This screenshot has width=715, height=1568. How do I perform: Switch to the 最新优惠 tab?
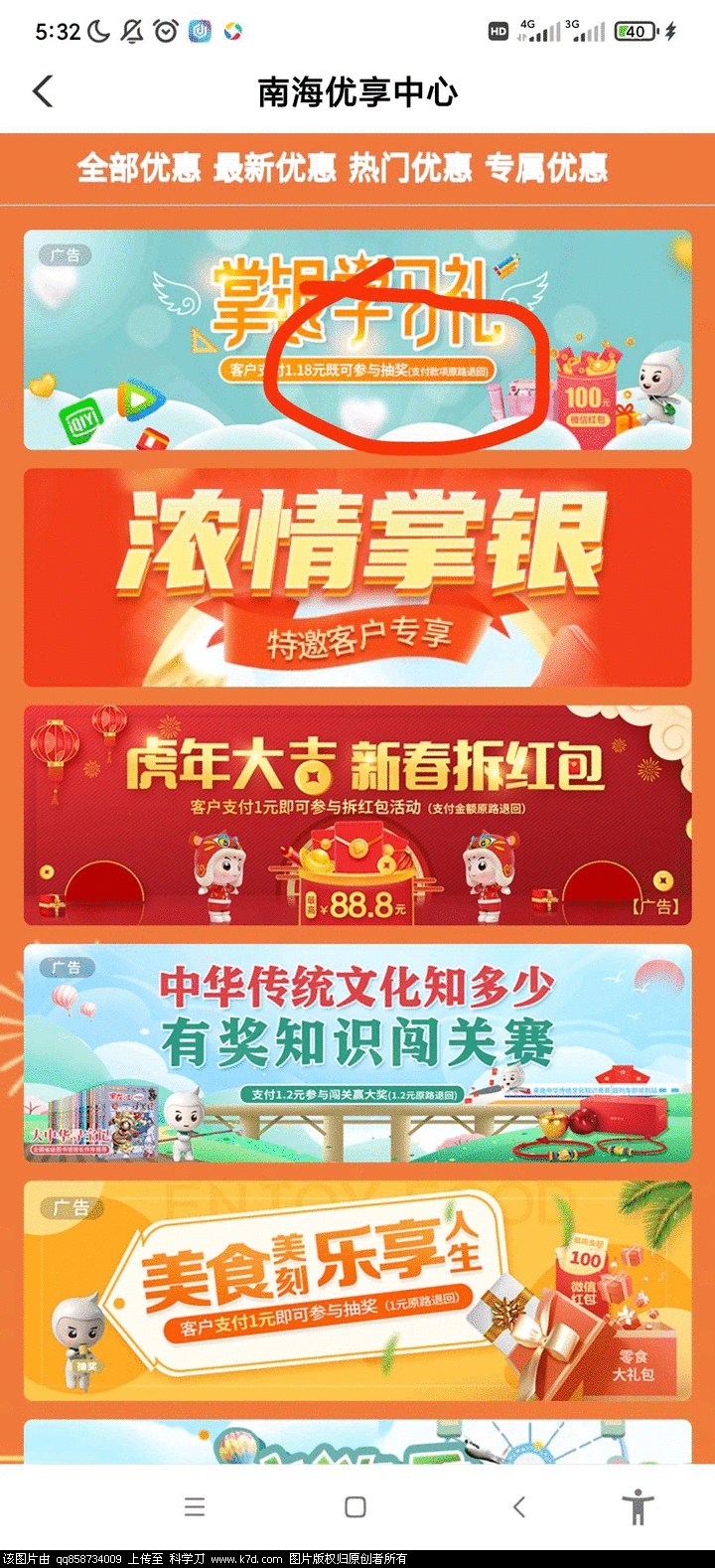275,168
